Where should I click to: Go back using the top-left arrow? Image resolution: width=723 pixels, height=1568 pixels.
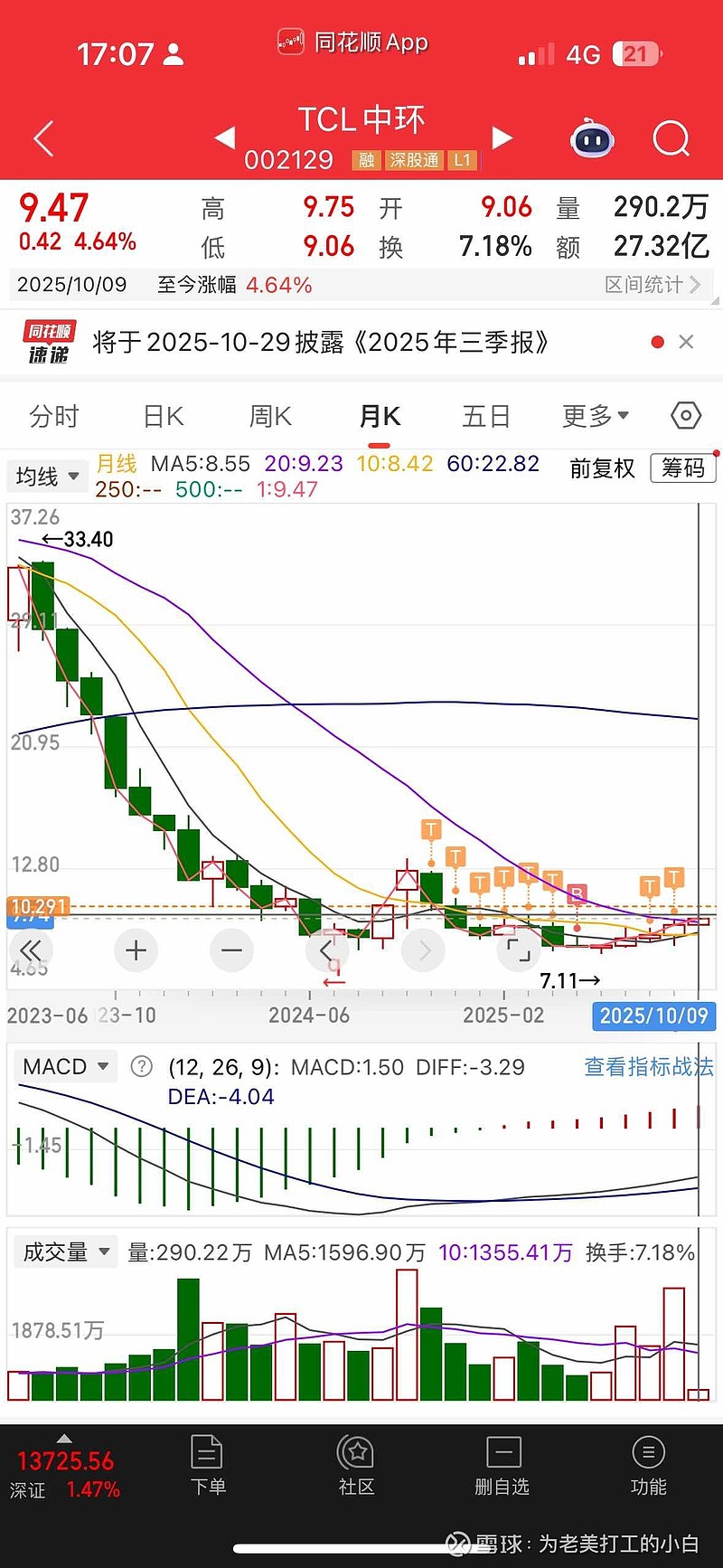pyautogui.click(x=43, y=139)
